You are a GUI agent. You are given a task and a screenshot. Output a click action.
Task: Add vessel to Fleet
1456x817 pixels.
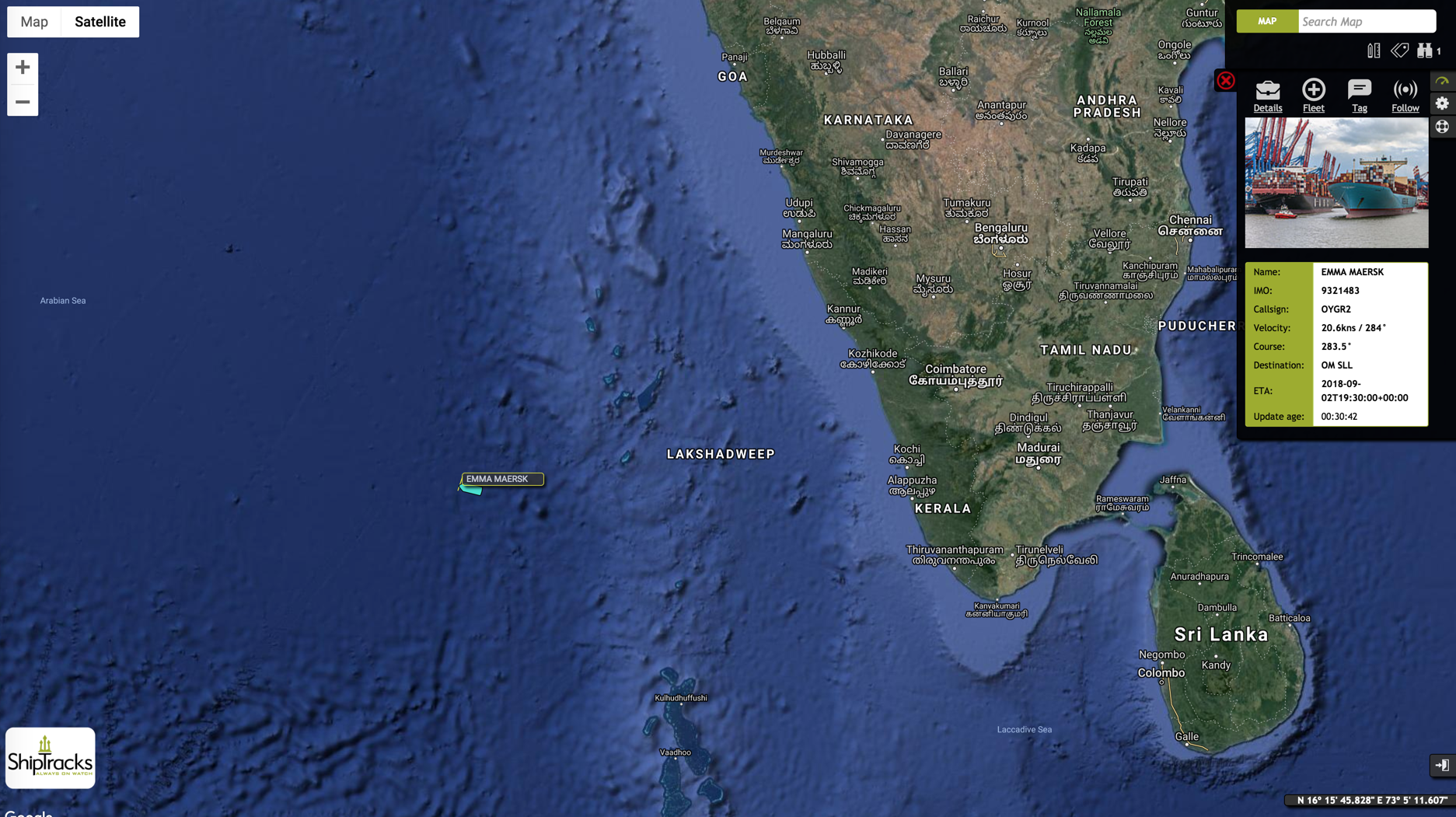[x=1313, y=96]
